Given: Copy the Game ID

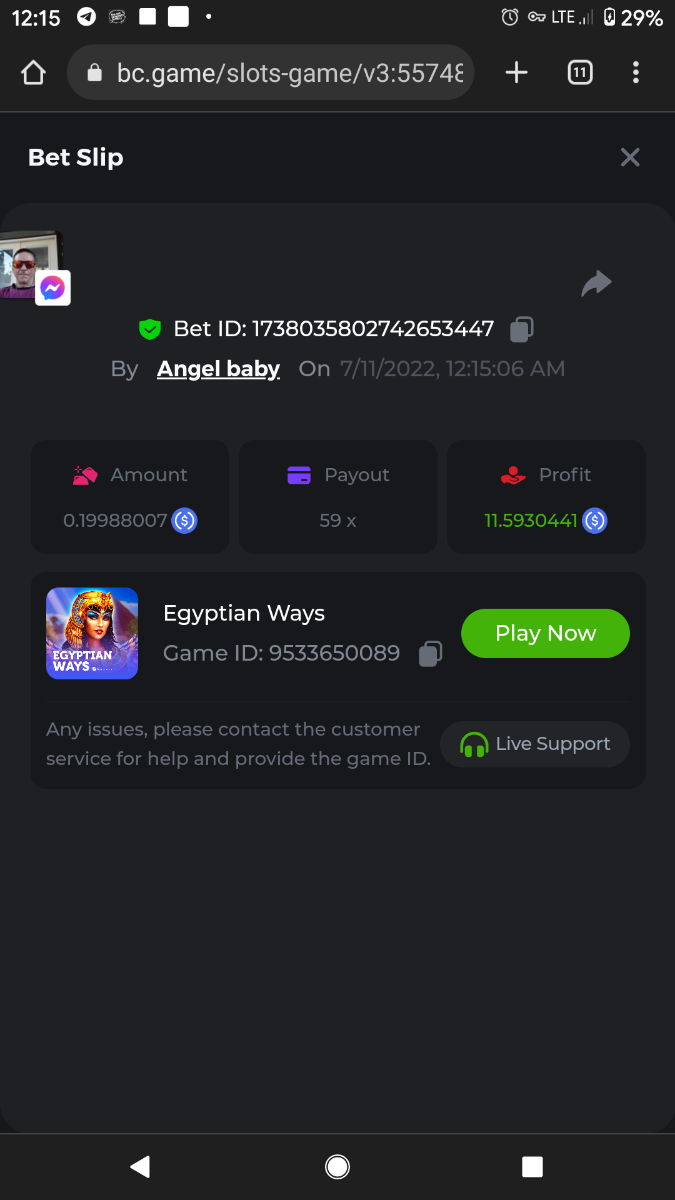Looking at the screenshot, I should point(430,654).
